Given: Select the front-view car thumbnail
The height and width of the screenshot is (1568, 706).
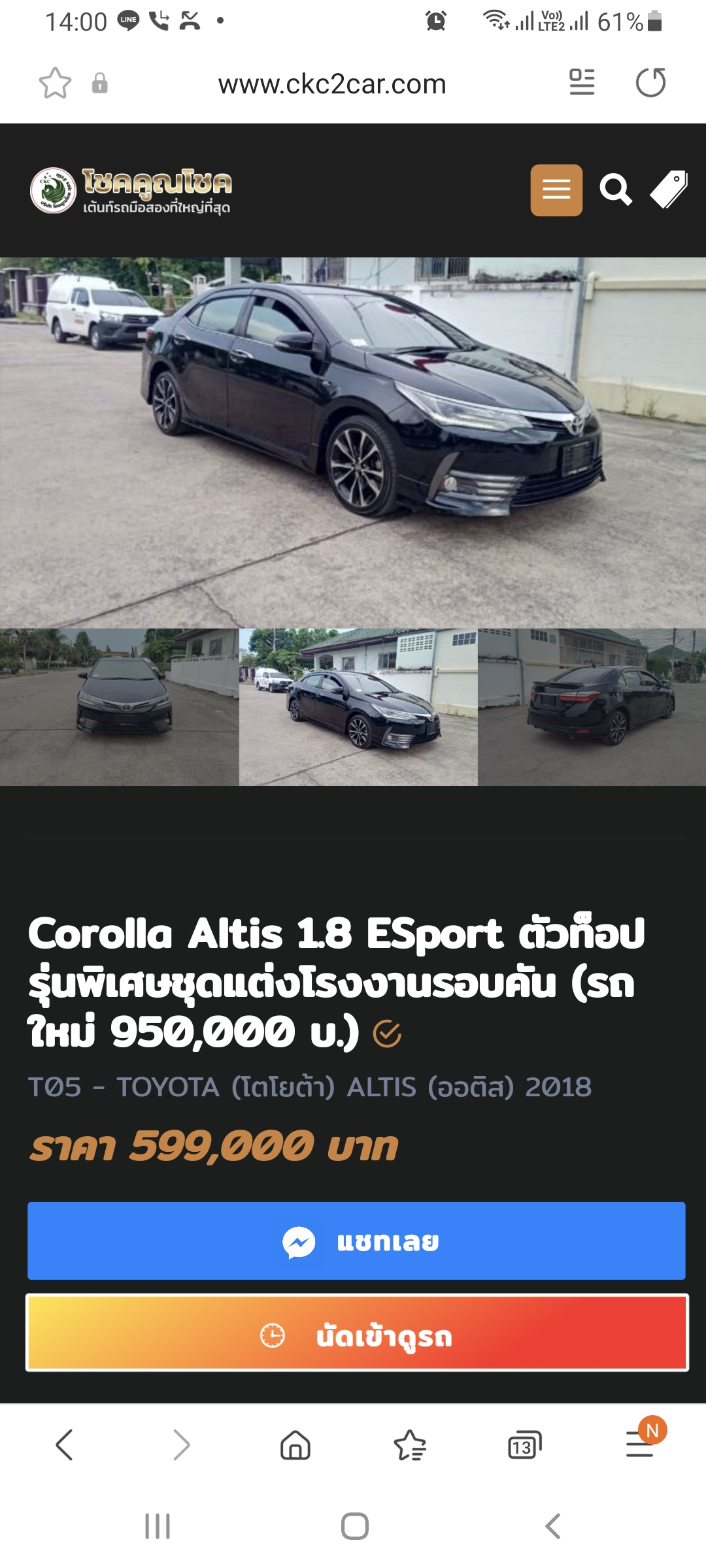Looking at the screenshot, I should pos(119,707).
